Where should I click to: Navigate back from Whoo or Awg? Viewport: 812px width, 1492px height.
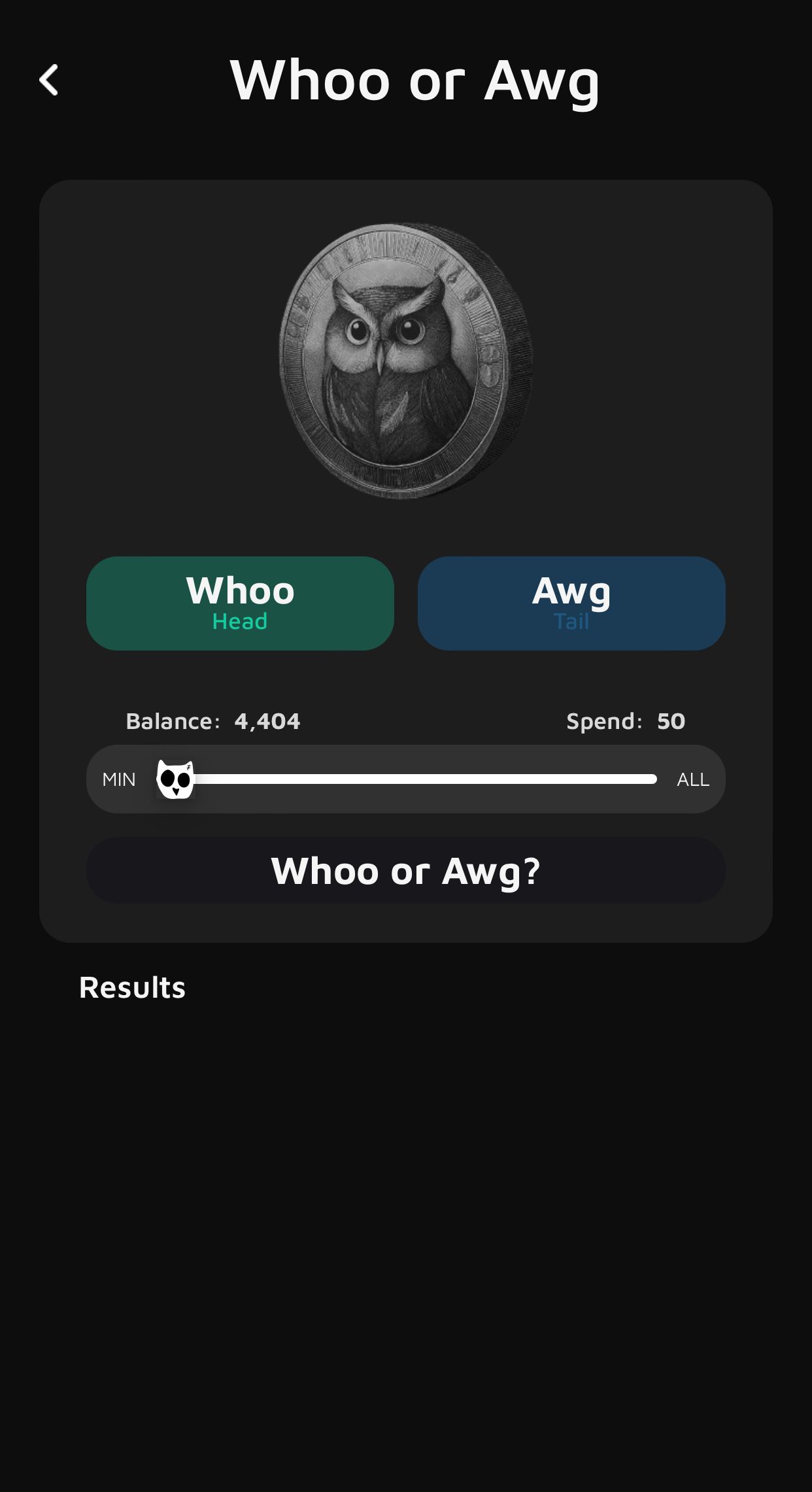click(x=49, y=80)
